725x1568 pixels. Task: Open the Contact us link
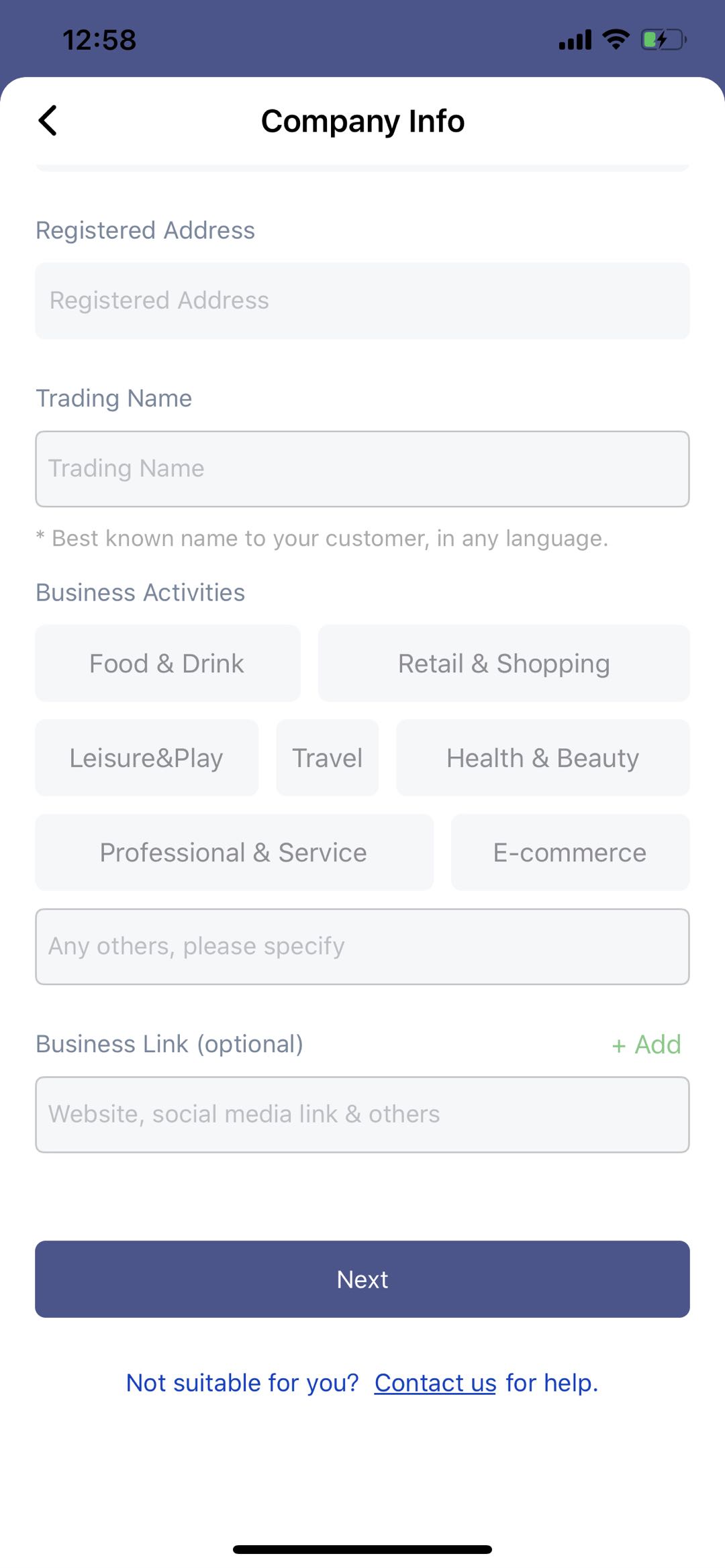(435, 1383)
